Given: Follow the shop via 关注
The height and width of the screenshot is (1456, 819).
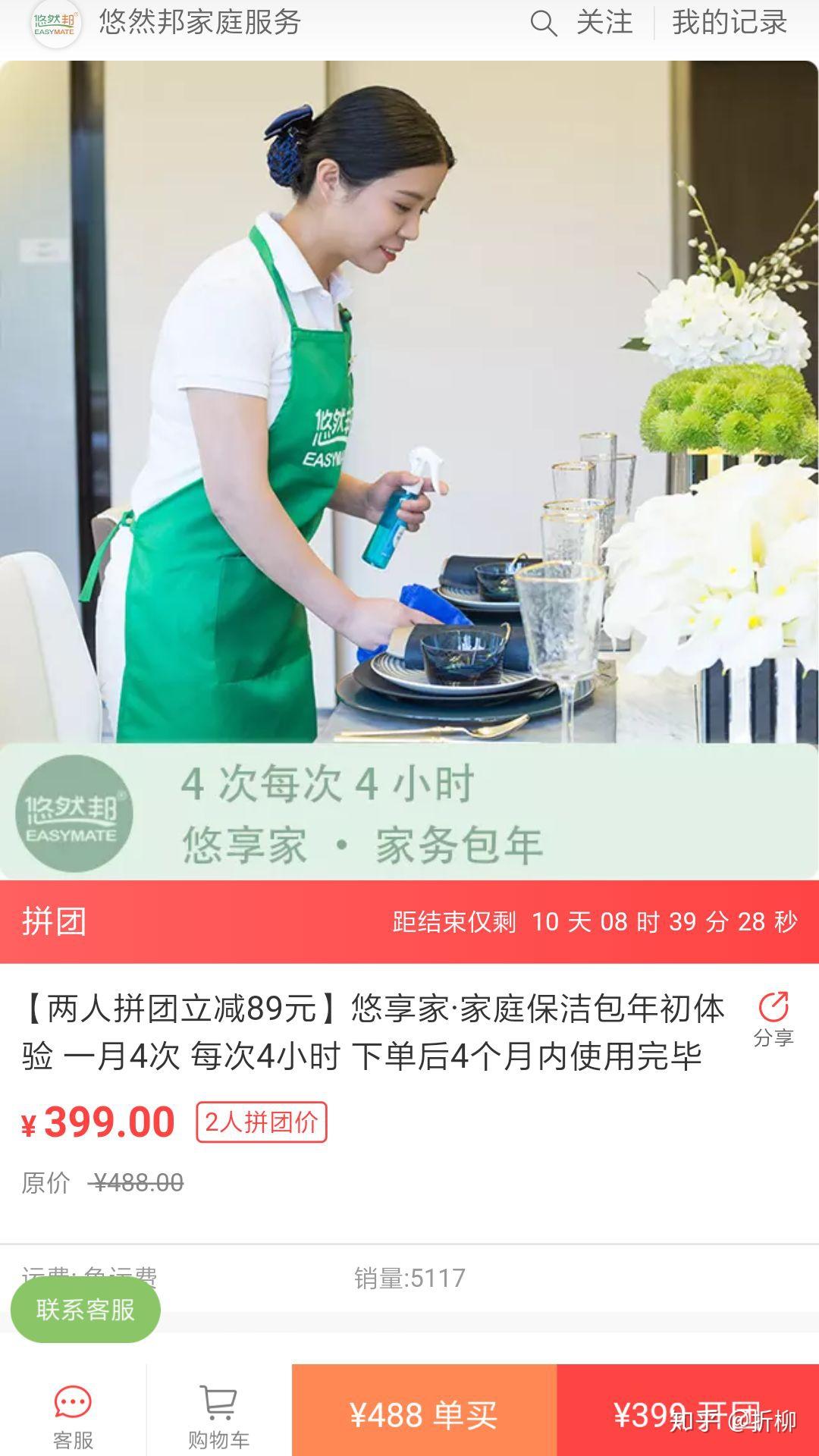Looking at the screenshot, I should pyautogui.click(x=604, y=23).
